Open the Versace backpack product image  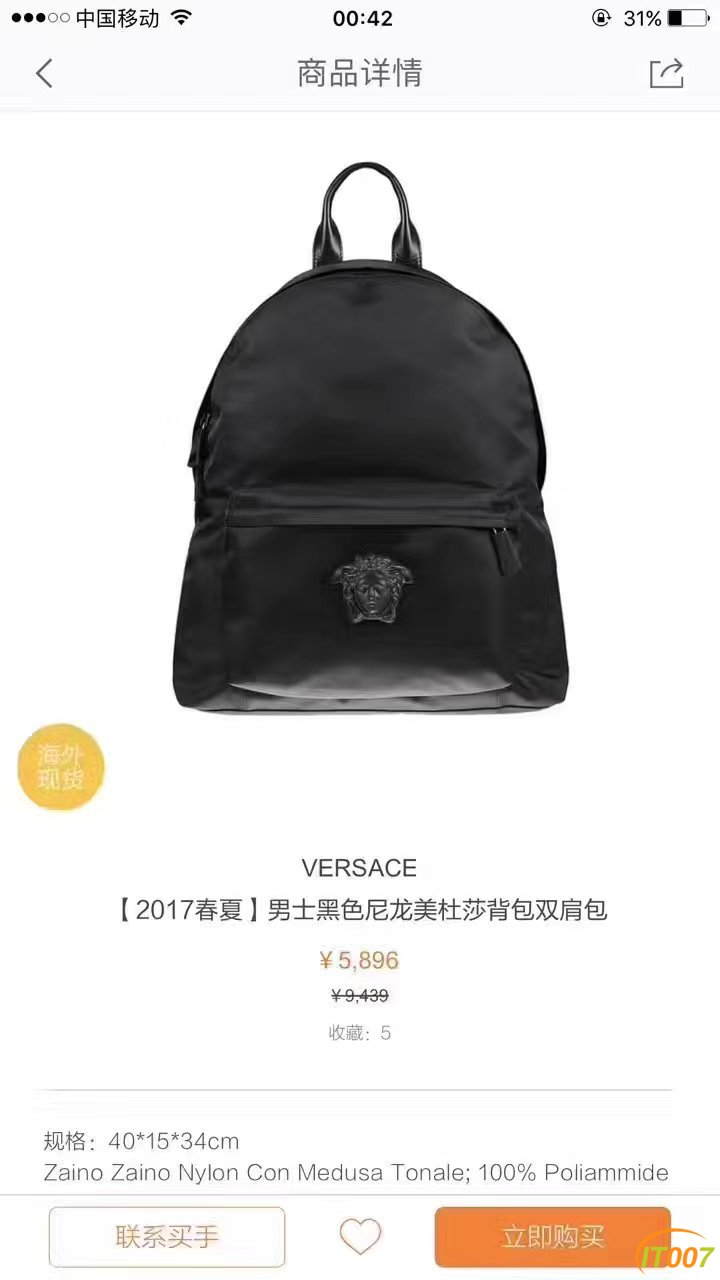tap(362, 440)
